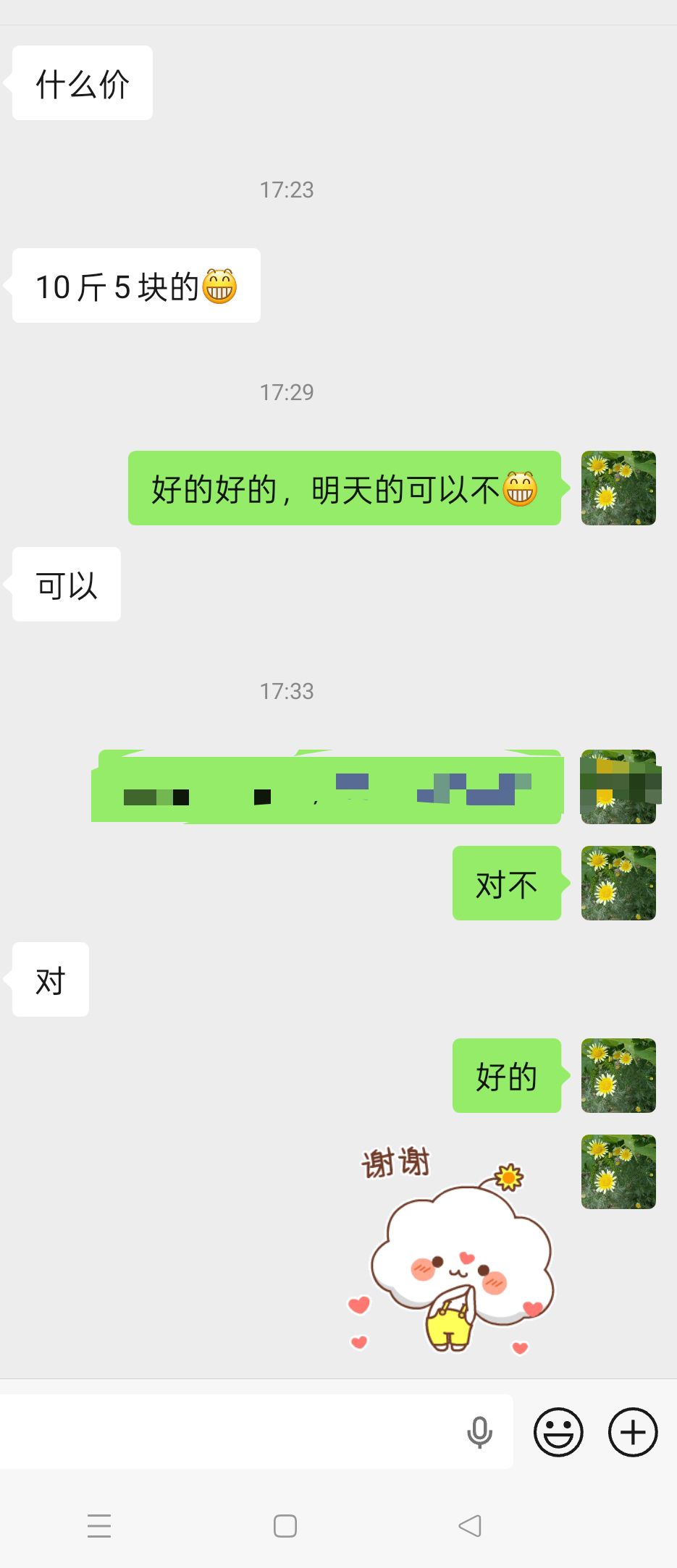
Task: Go to the system home screen
Action: click(x=285, y=1525)
